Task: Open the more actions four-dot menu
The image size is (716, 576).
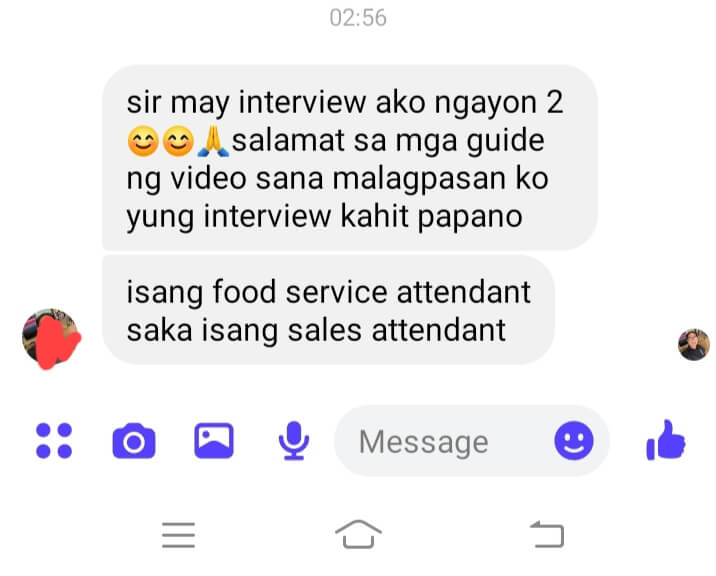Action: tap(54, 441)
